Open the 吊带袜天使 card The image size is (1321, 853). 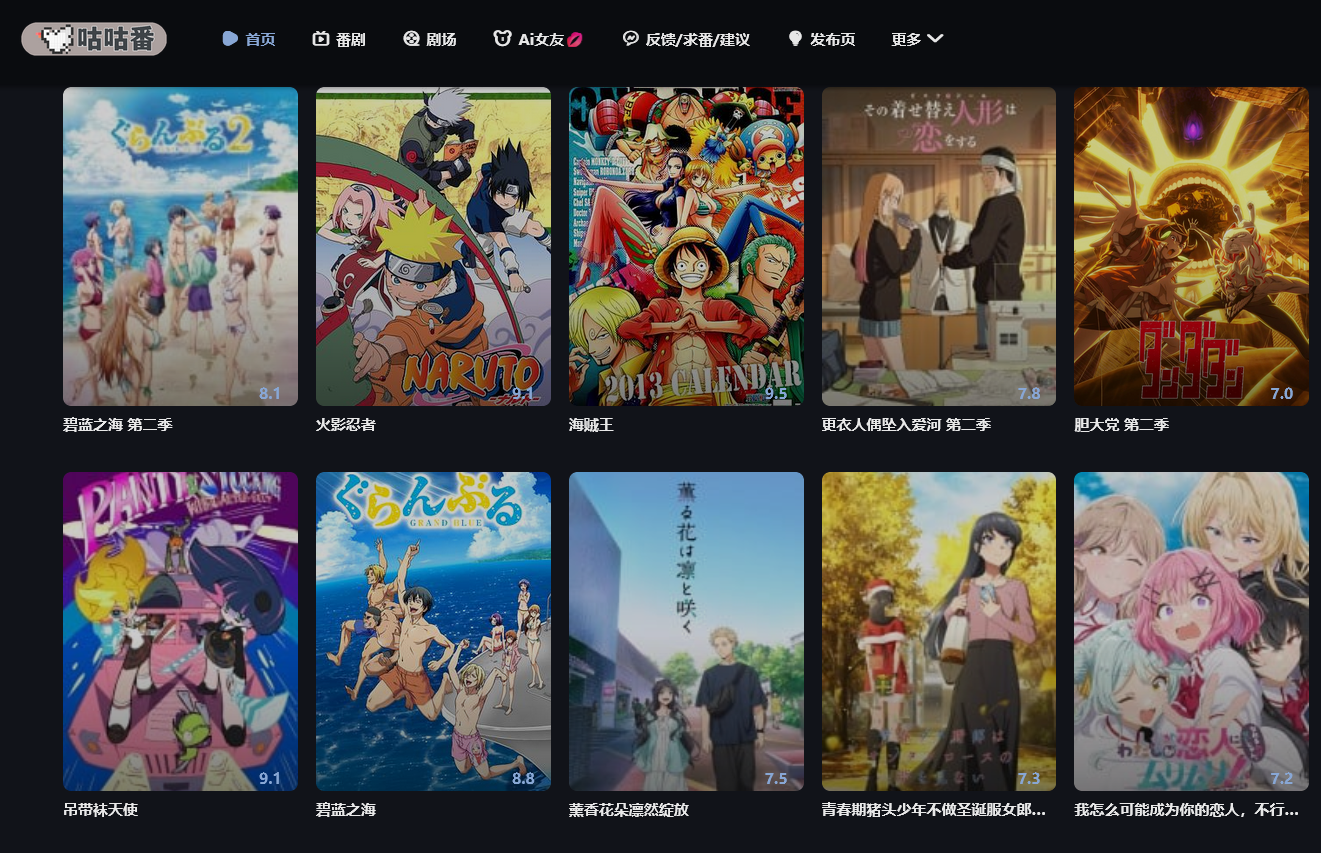pos(180,631)
